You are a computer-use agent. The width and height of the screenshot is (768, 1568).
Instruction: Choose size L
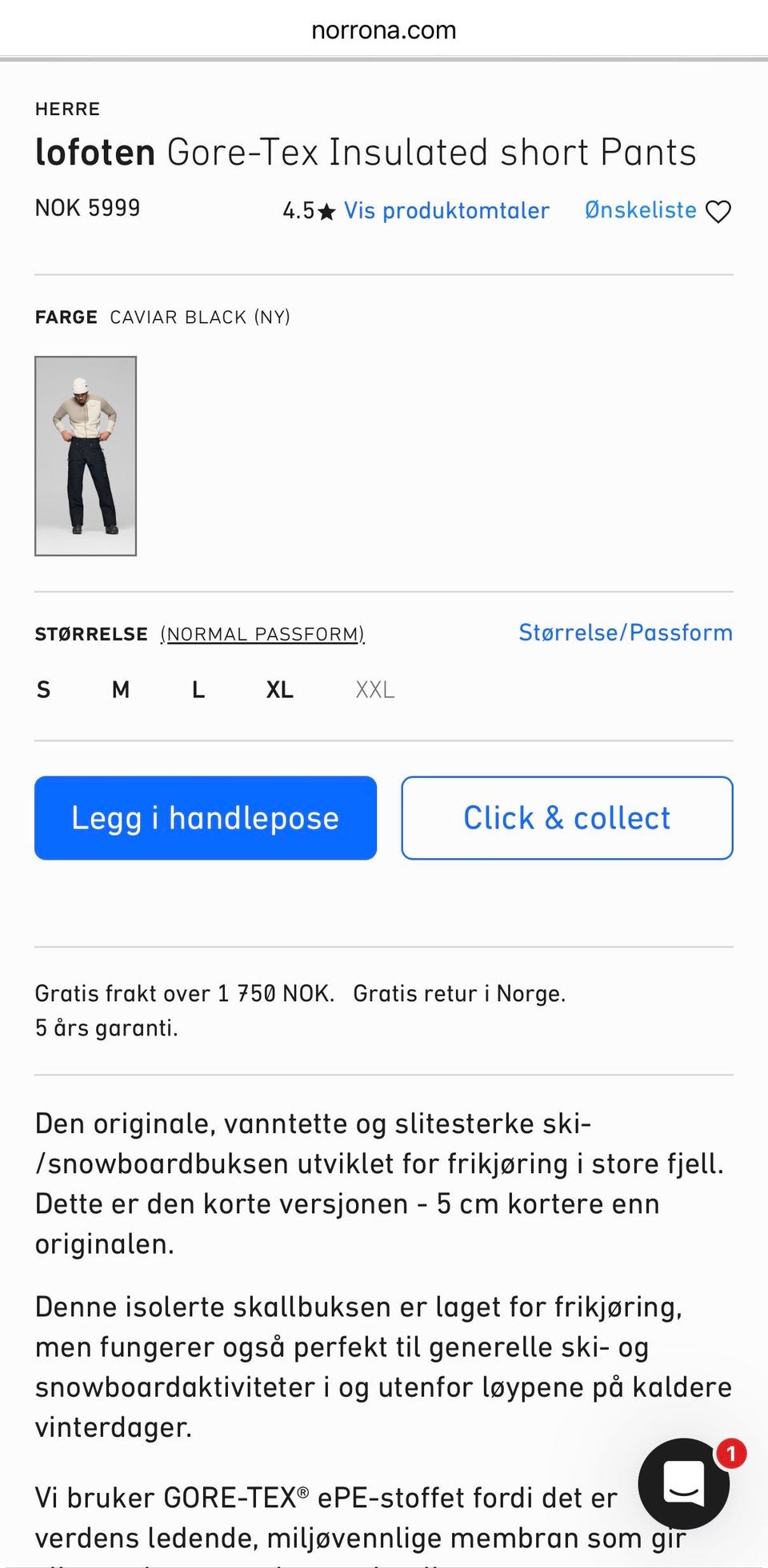point(197,689)
